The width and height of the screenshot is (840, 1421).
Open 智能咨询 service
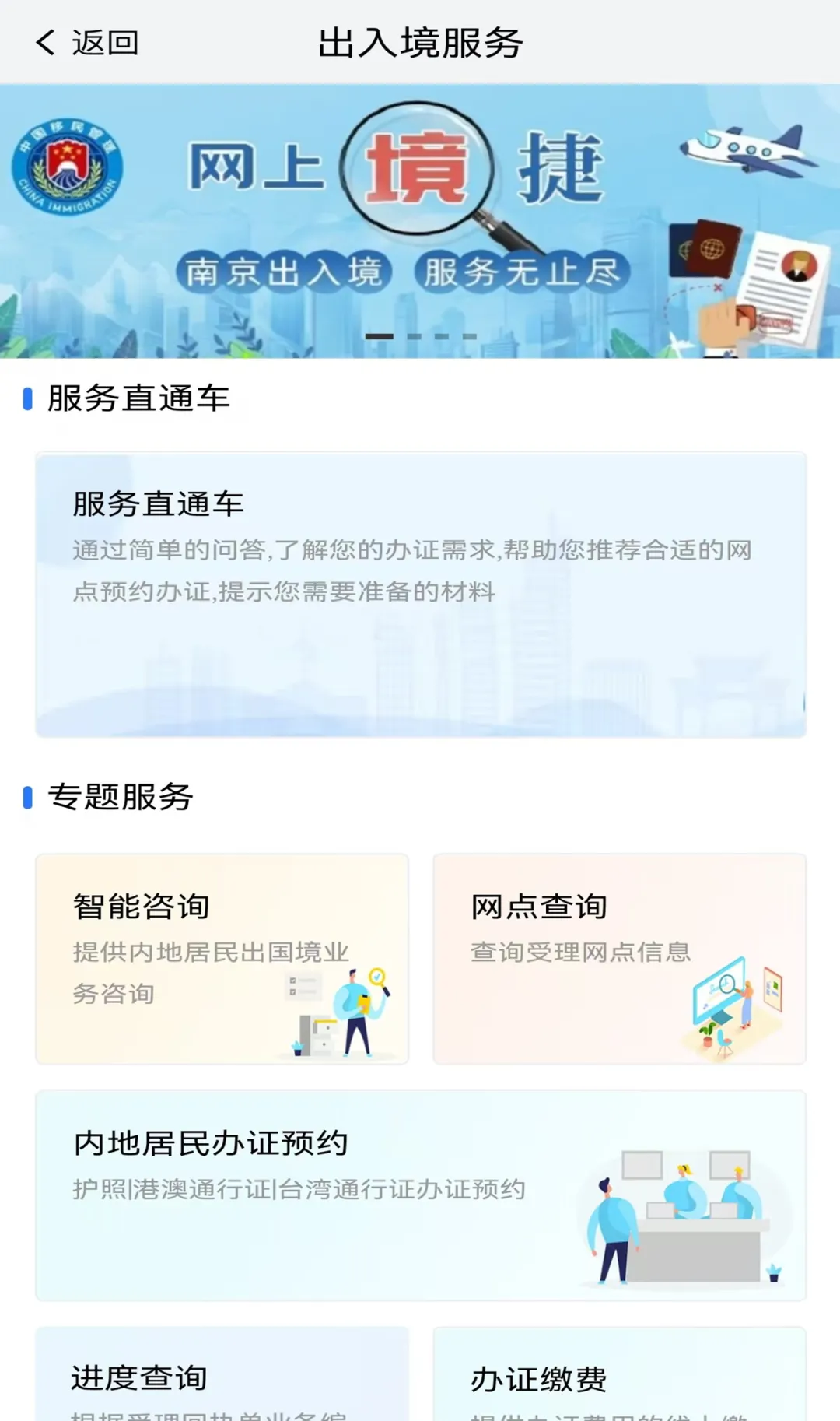[222, 959]
